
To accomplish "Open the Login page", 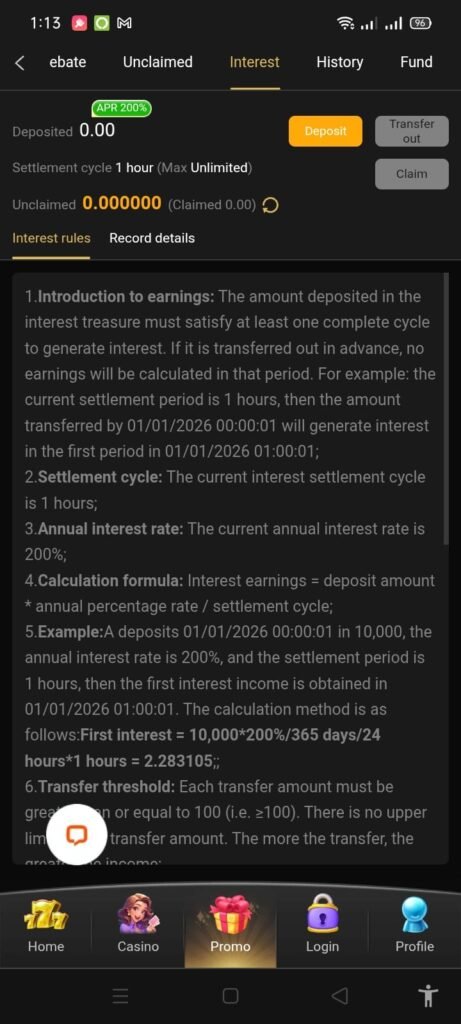I will point(323,925).
